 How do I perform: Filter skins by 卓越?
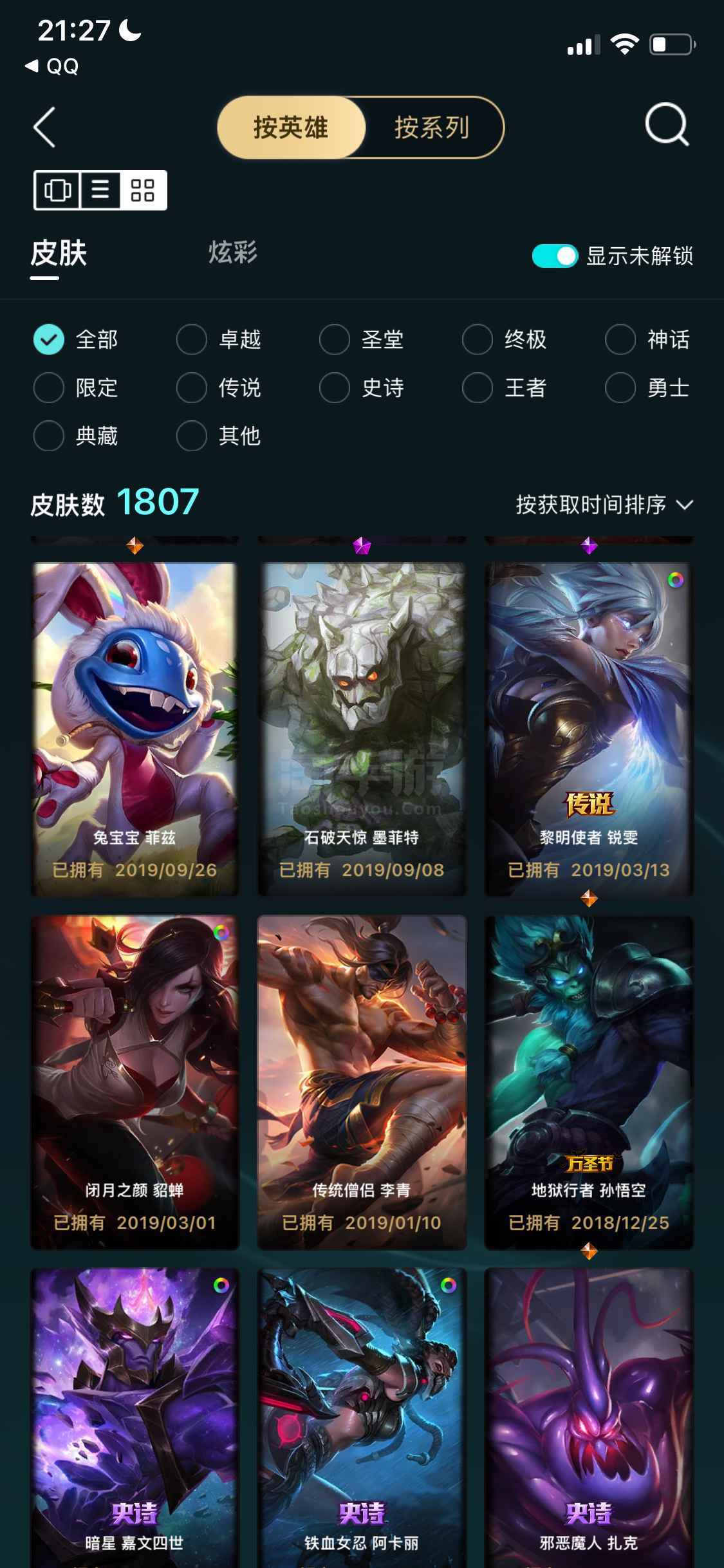pyautogui.click(x=219, y=339)
